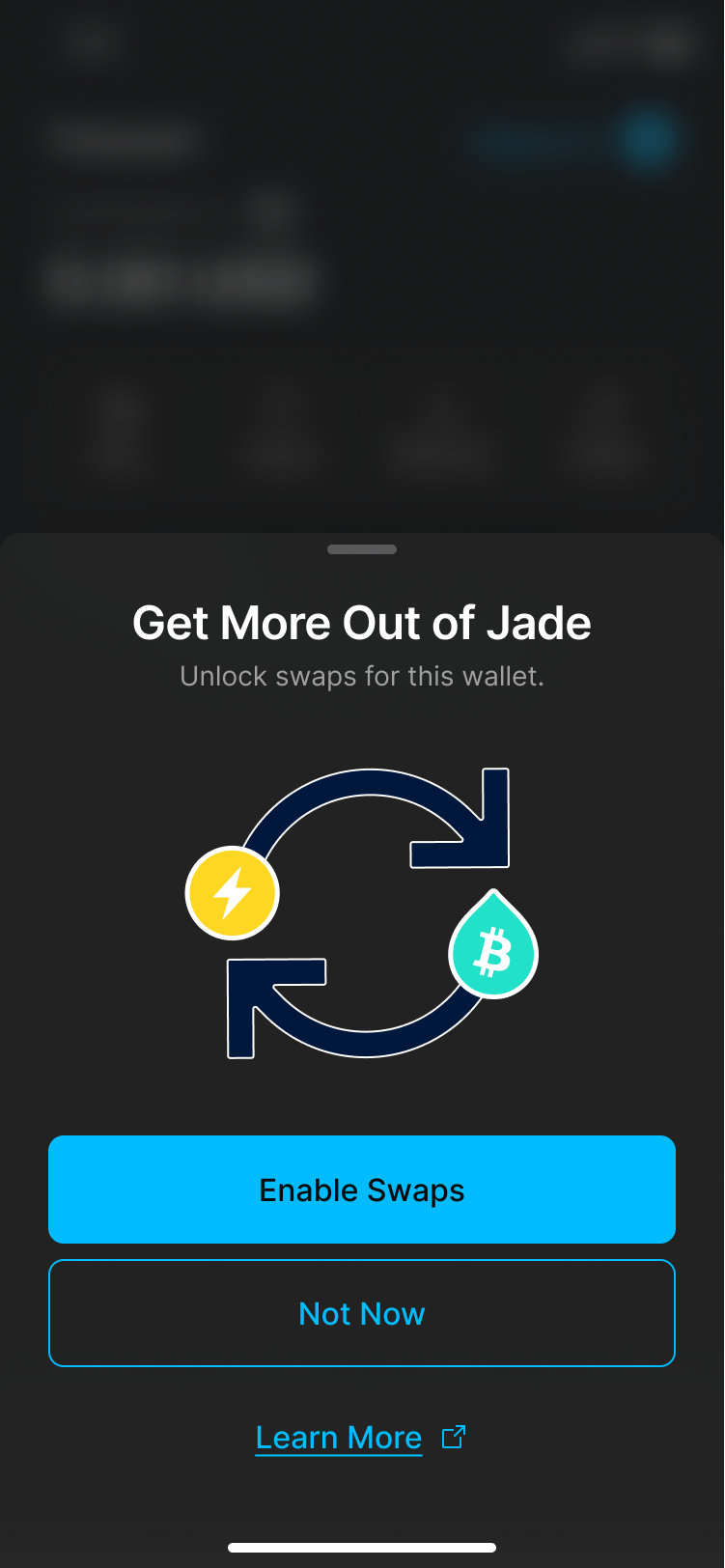Screen dimensions: 725x1568
Task: Tap the Bitcoin symbol inside the teal droplet
Action: (x=494, y=952)
